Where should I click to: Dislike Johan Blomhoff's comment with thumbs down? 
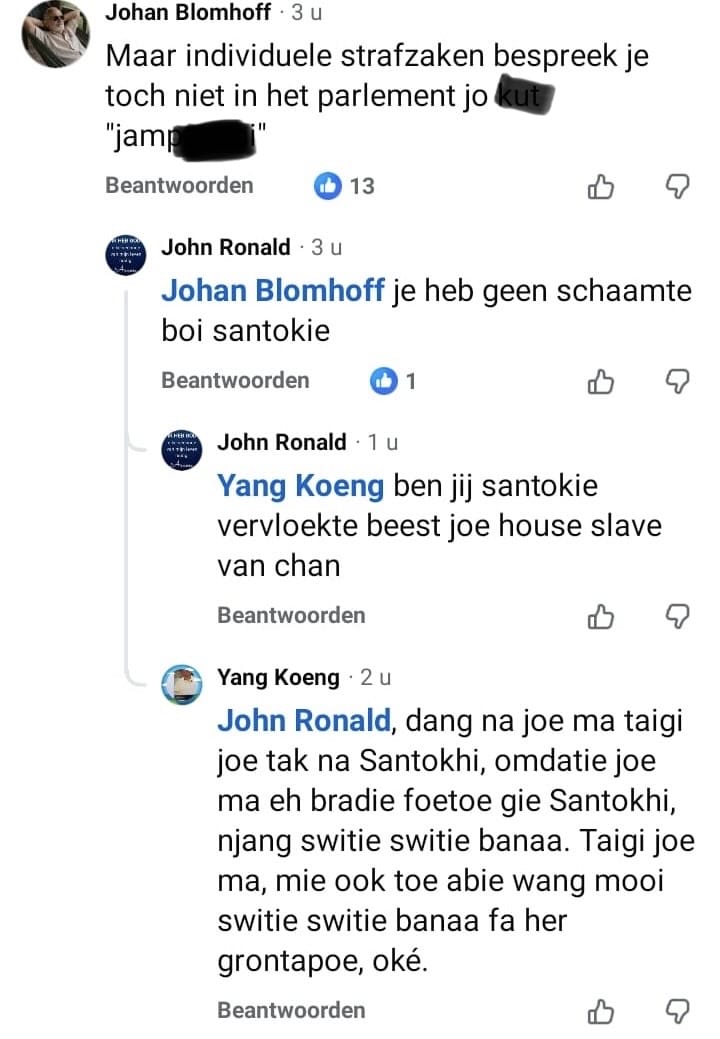[677, 185]
